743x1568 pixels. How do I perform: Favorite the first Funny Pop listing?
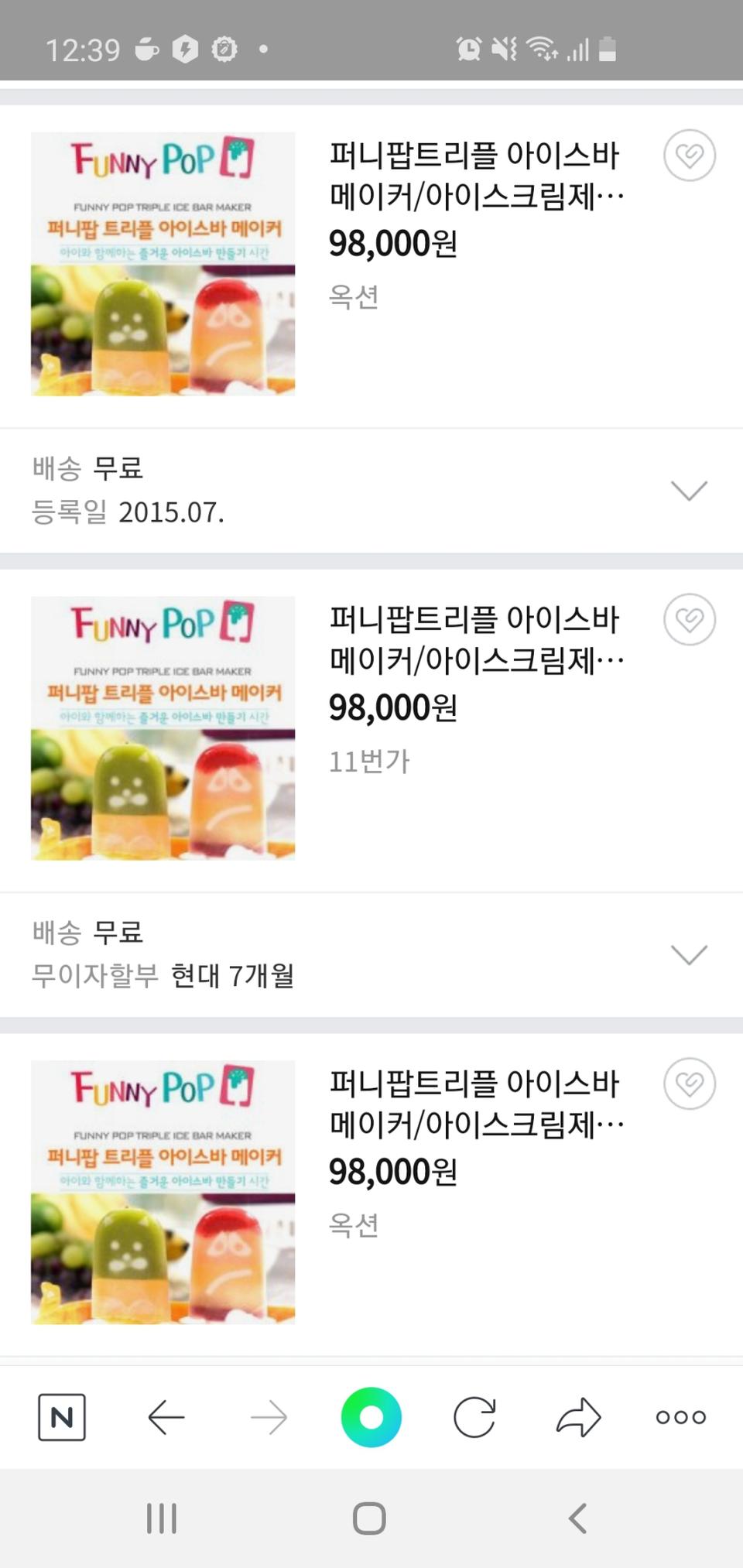pos(690,156)
